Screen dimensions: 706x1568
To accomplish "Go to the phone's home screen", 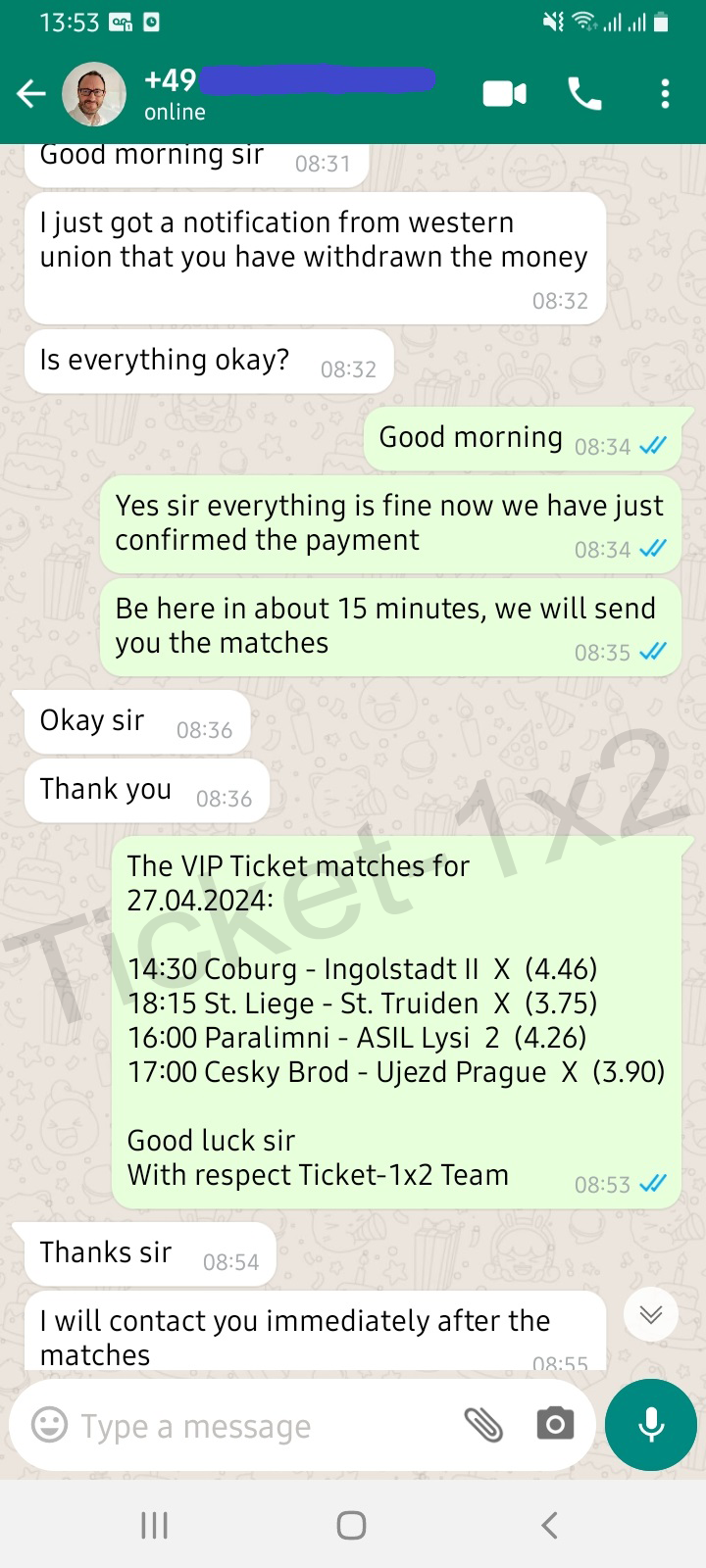I will (351, 1525).
